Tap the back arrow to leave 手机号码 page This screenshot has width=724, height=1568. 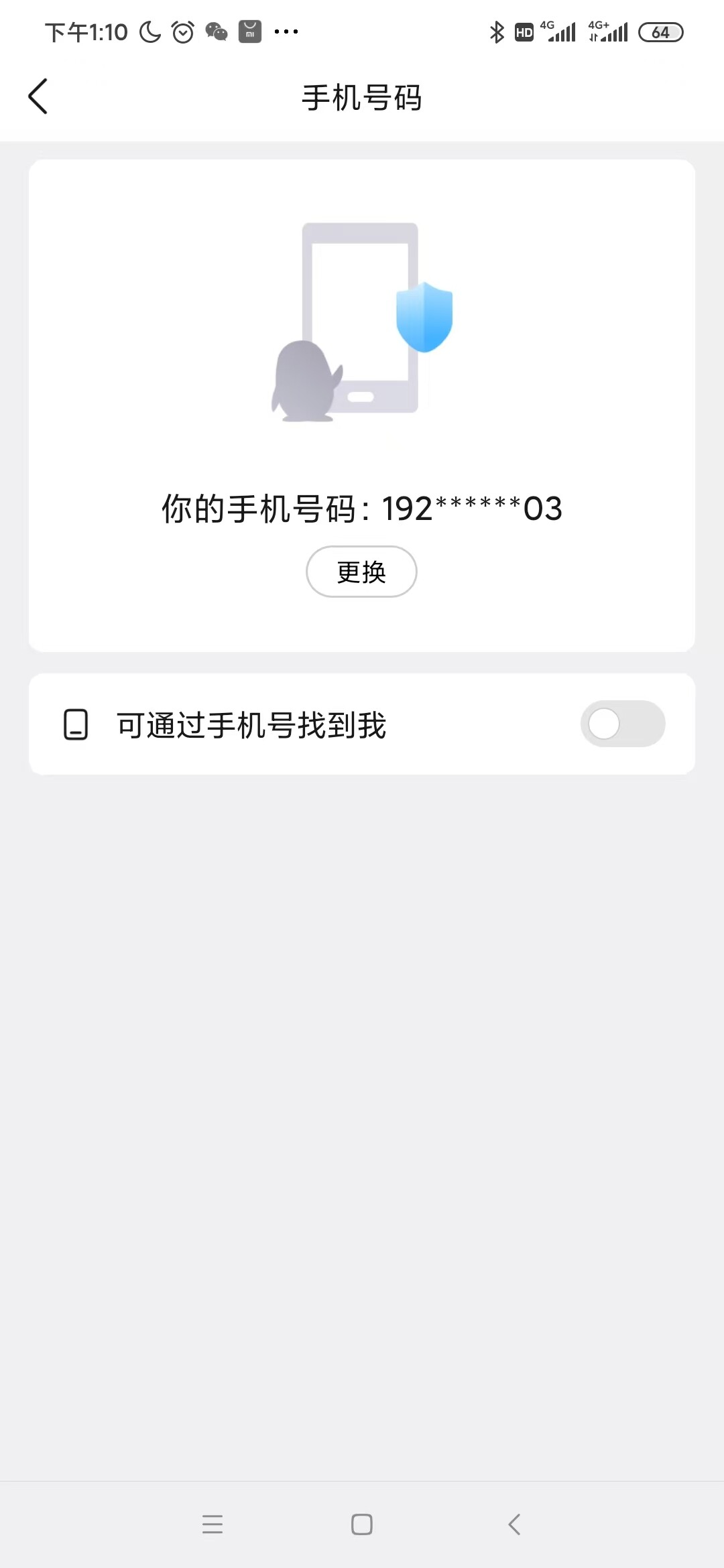pos(38,96)
